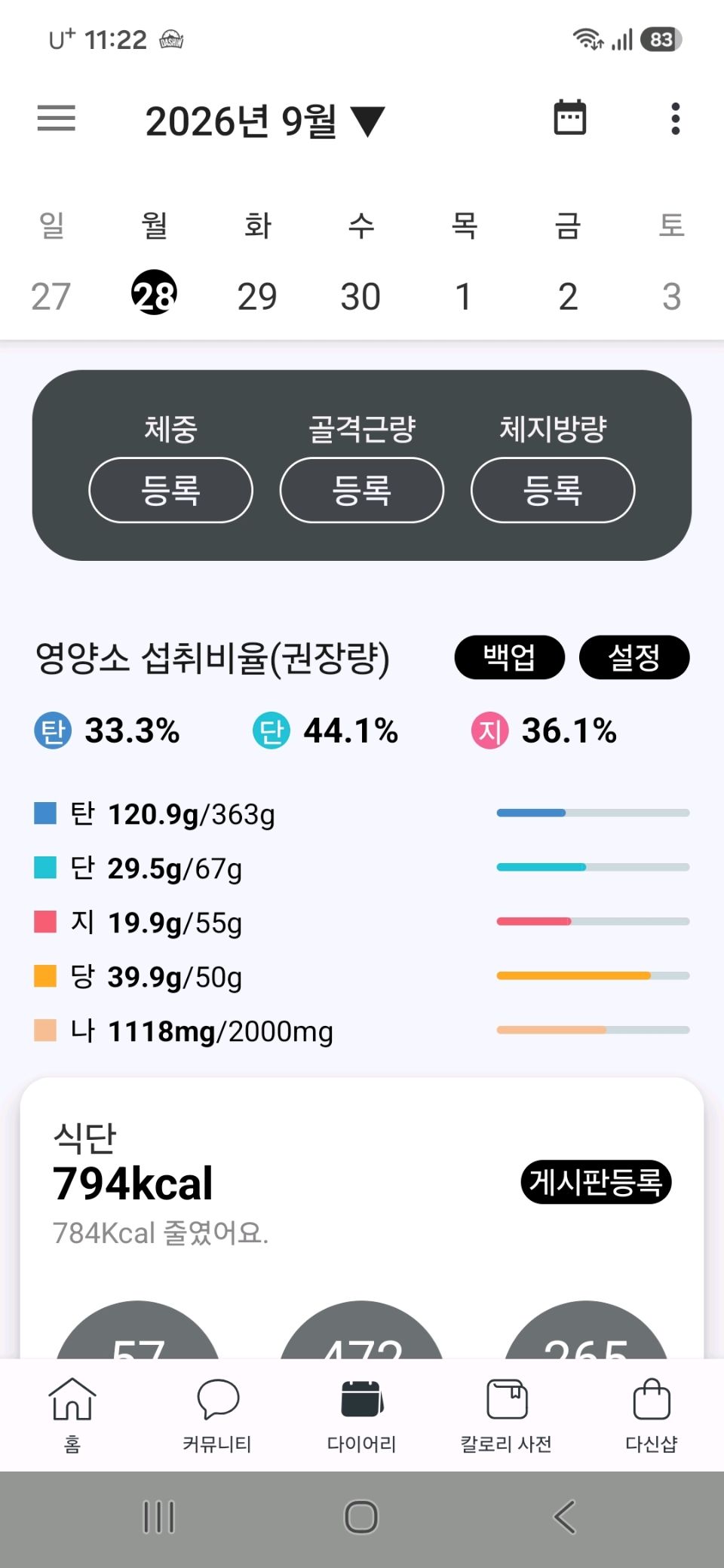Open the three-dot overflow menu
Screen dimensions: 724x1568
coord(675,118)
